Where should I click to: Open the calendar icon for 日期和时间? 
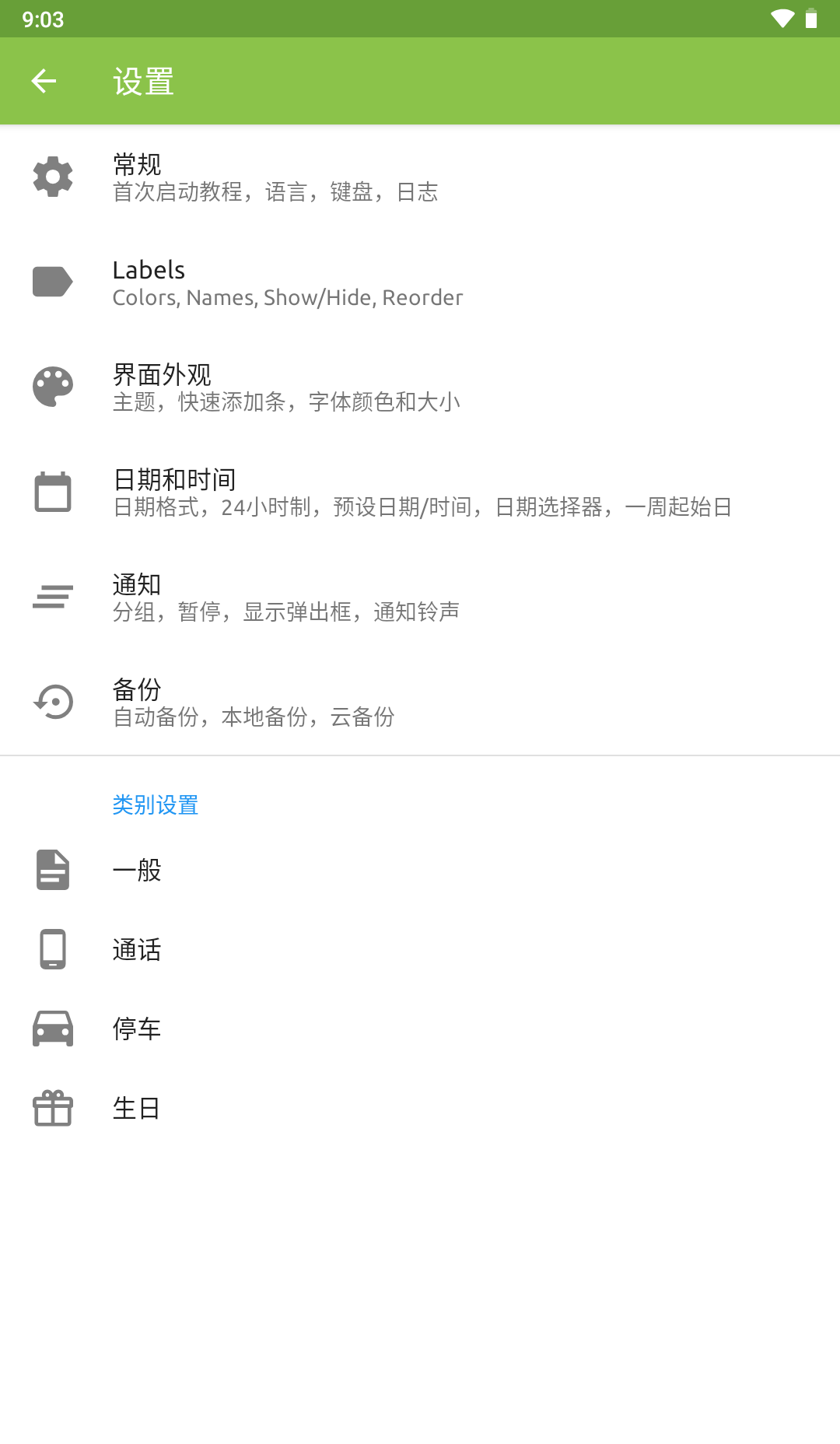(x=52, y=492)
